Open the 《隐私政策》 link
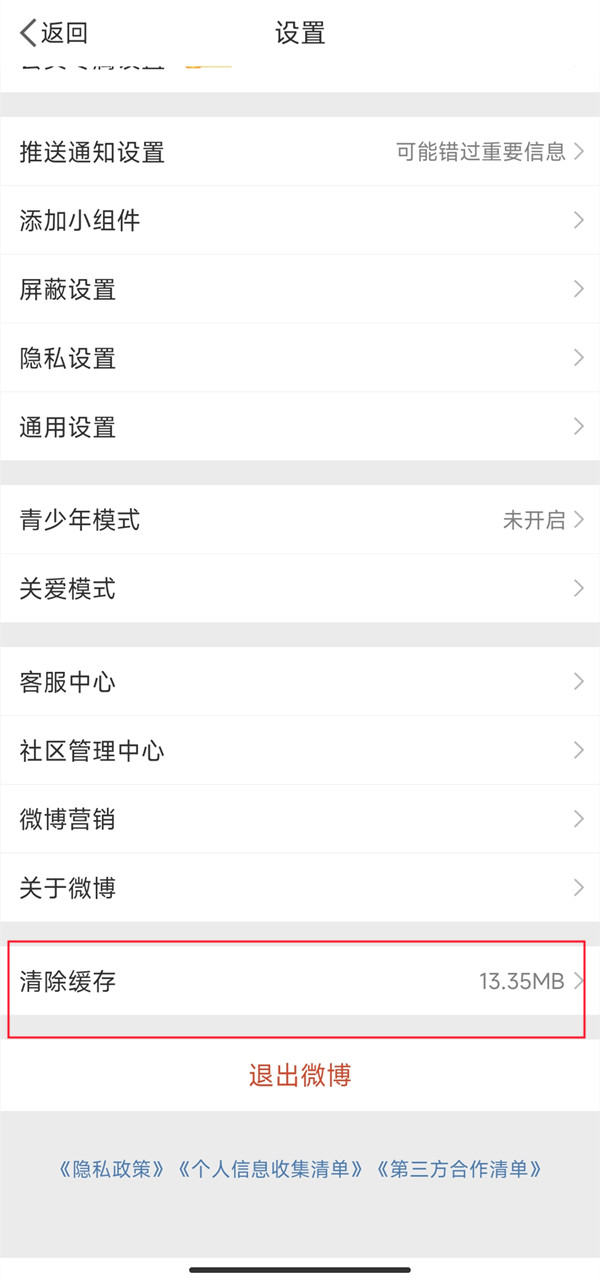This screenshot has width=600, height=1282. [112, 1169]
